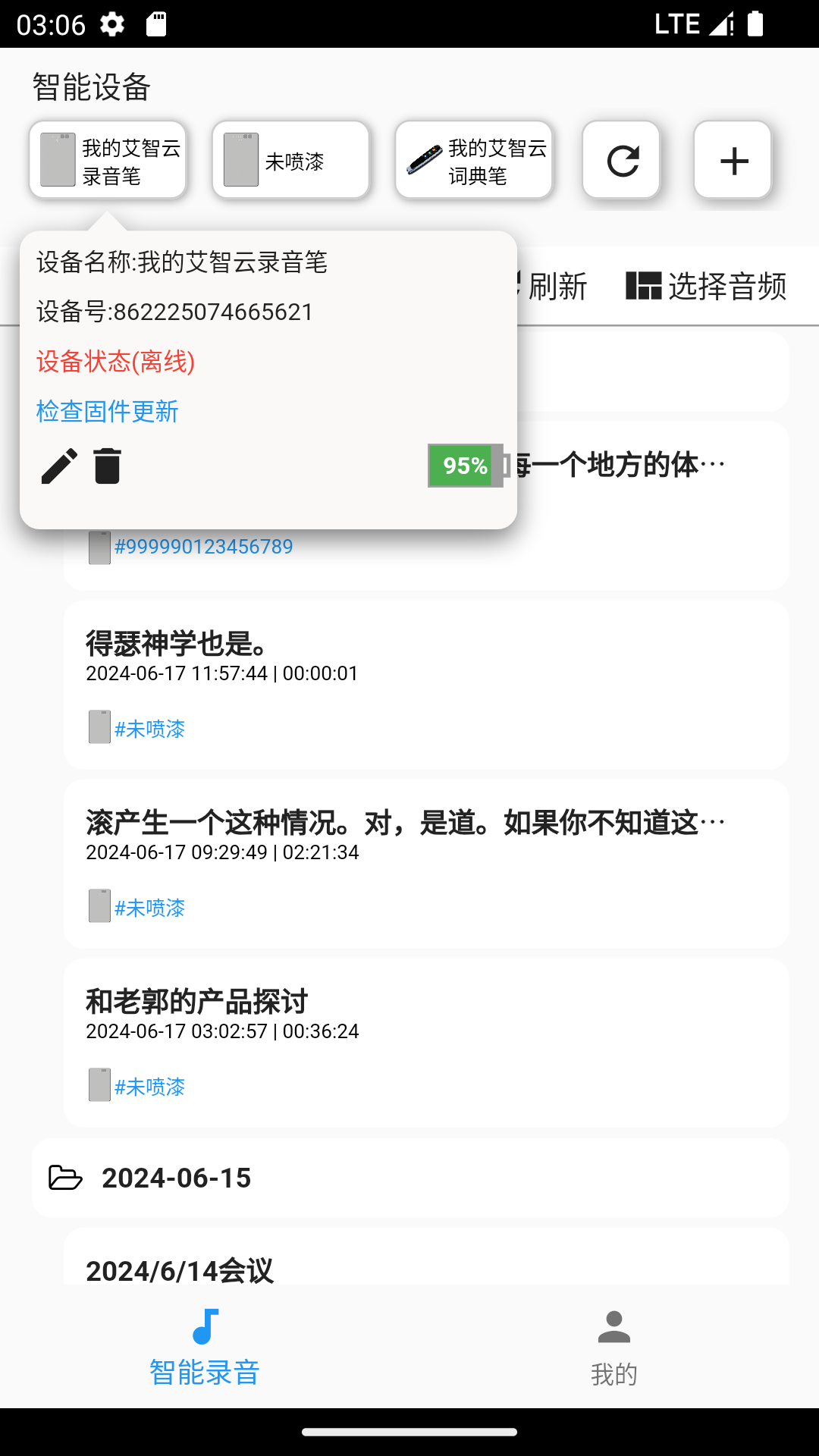Select the 我的艾智云词典笔 device chip
This screenshot has width=819, height=1456.
tap(474, 161)
